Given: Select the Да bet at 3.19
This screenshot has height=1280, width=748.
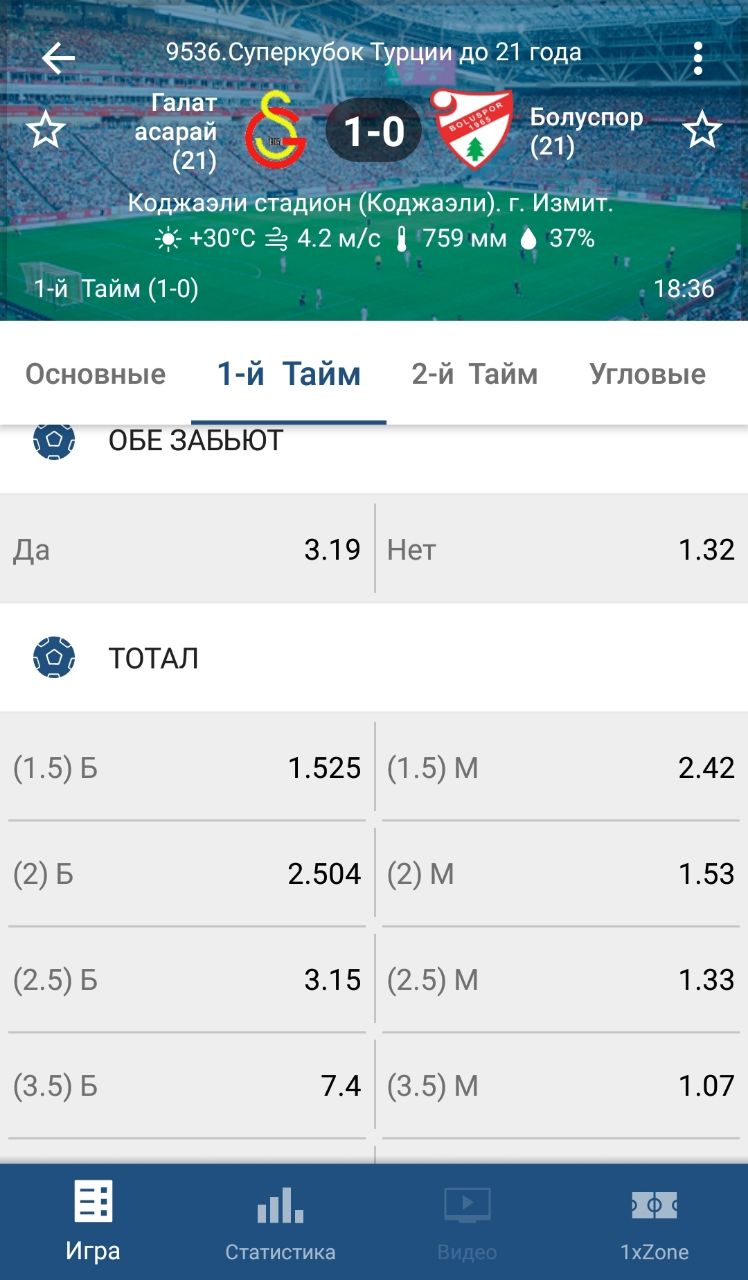Looking at the screenshot, I should click(x=187, y=549).
